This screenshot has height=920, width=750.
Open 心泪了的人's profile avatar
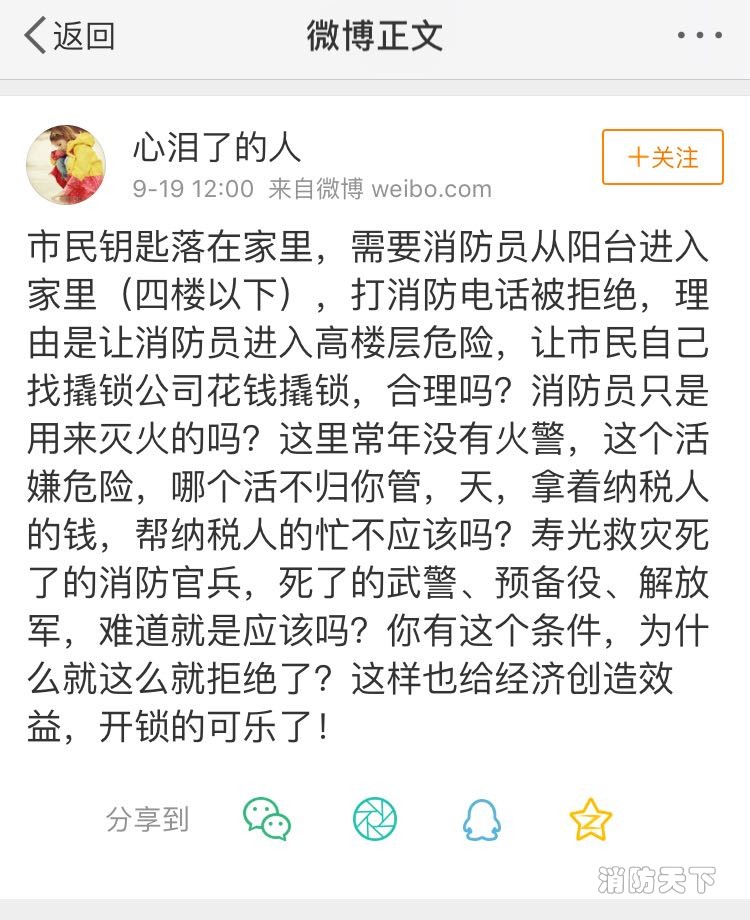point(66,165)
